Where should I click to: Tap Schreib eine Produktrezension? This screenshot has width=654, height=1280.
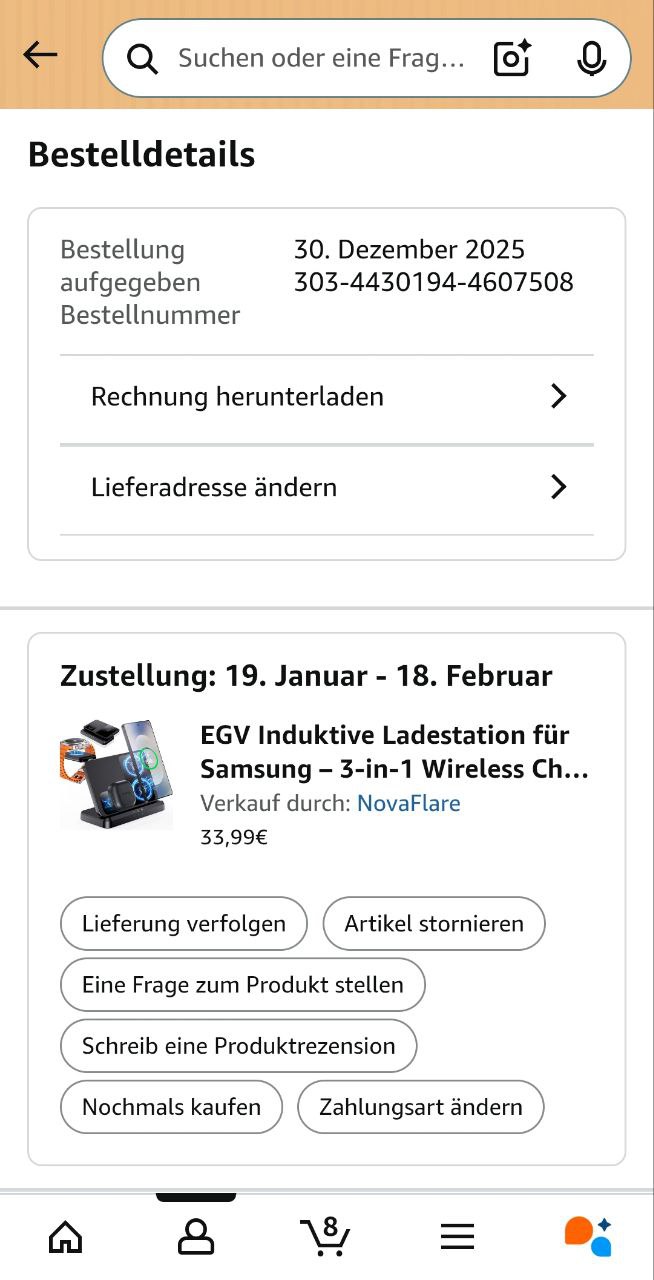coord(239,1046)
